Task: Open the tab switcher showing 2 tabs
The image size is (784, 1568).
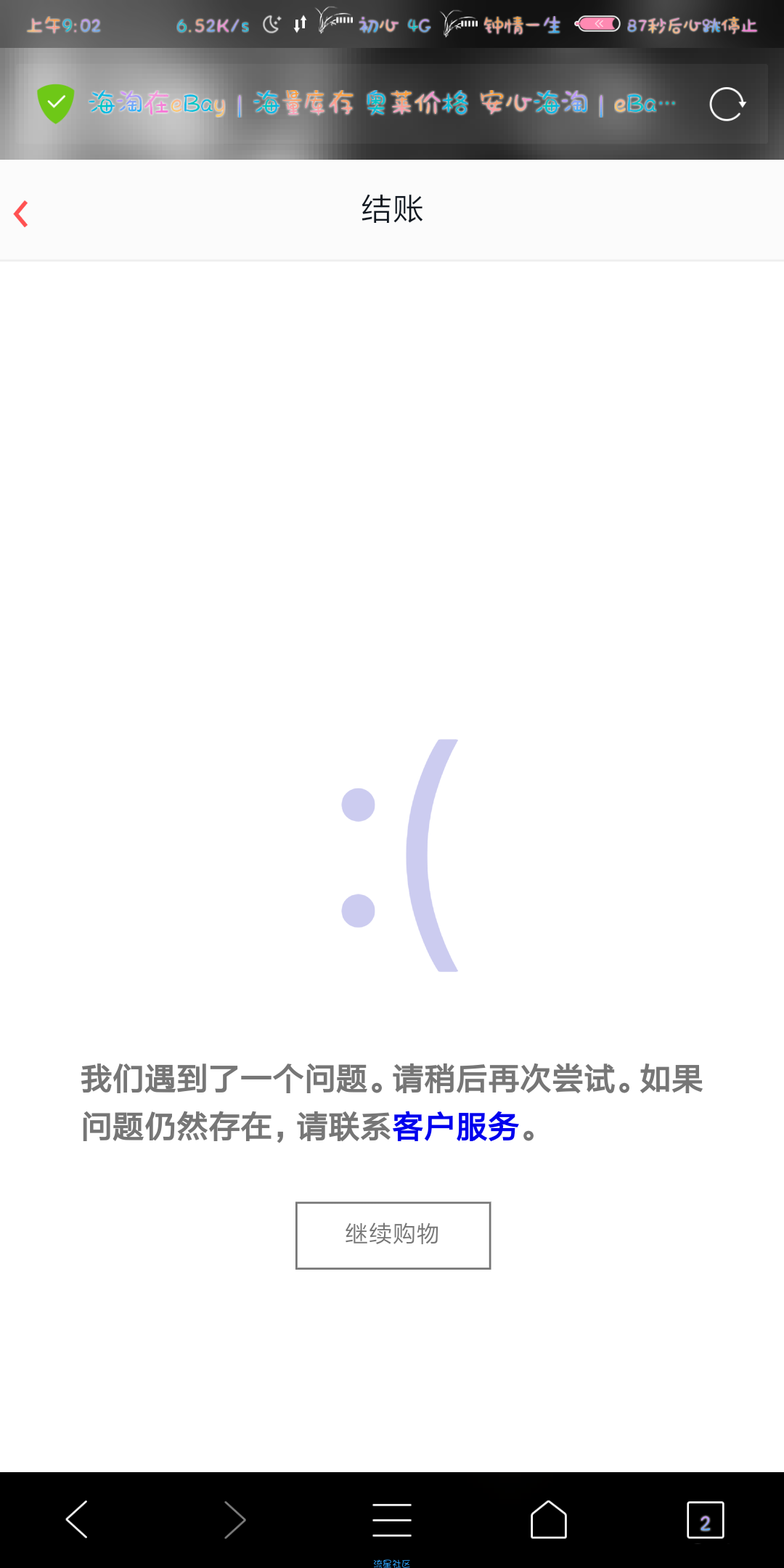Action: point(705,1520)
